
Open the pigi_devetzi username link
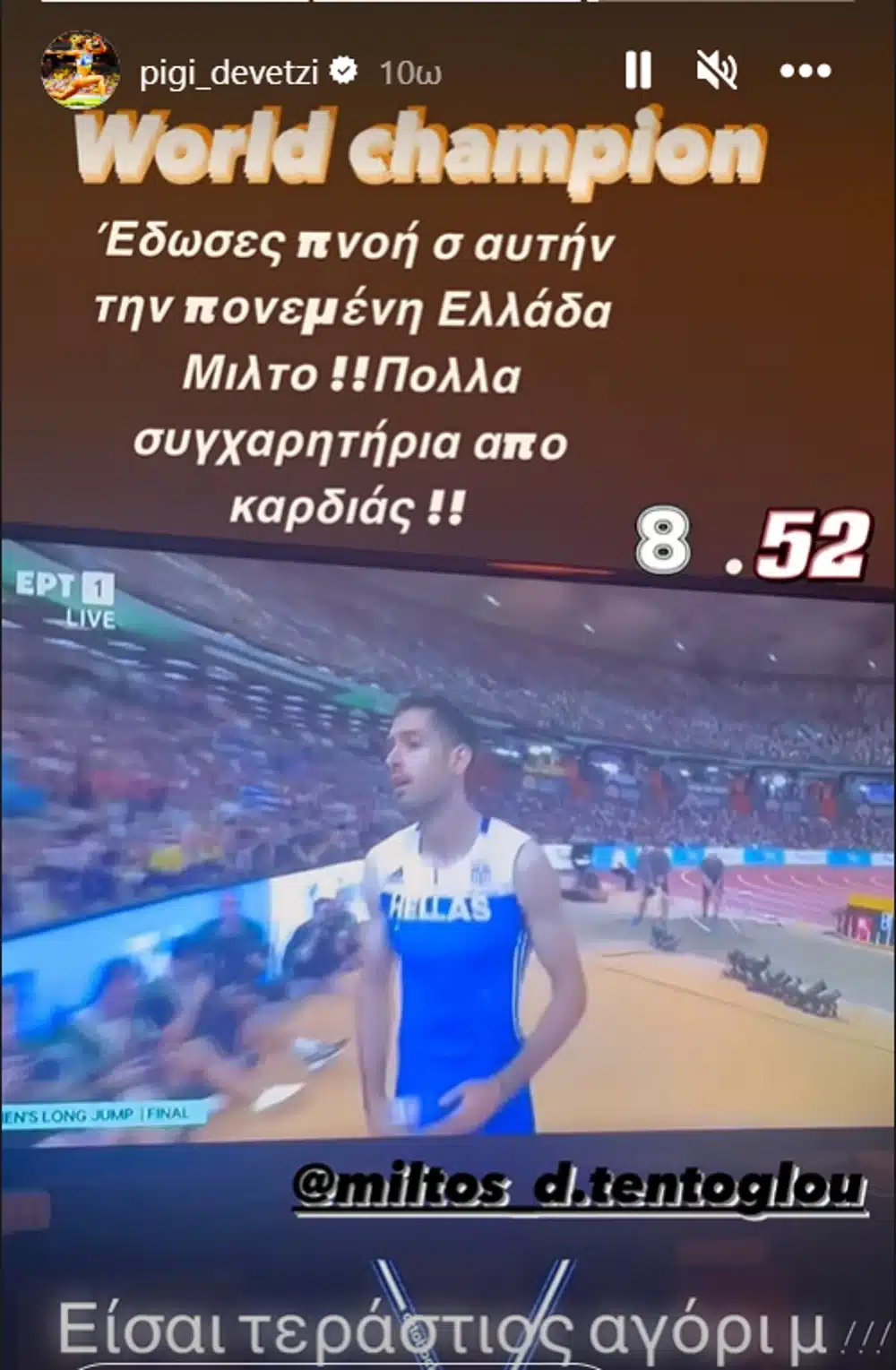point(228,72)
